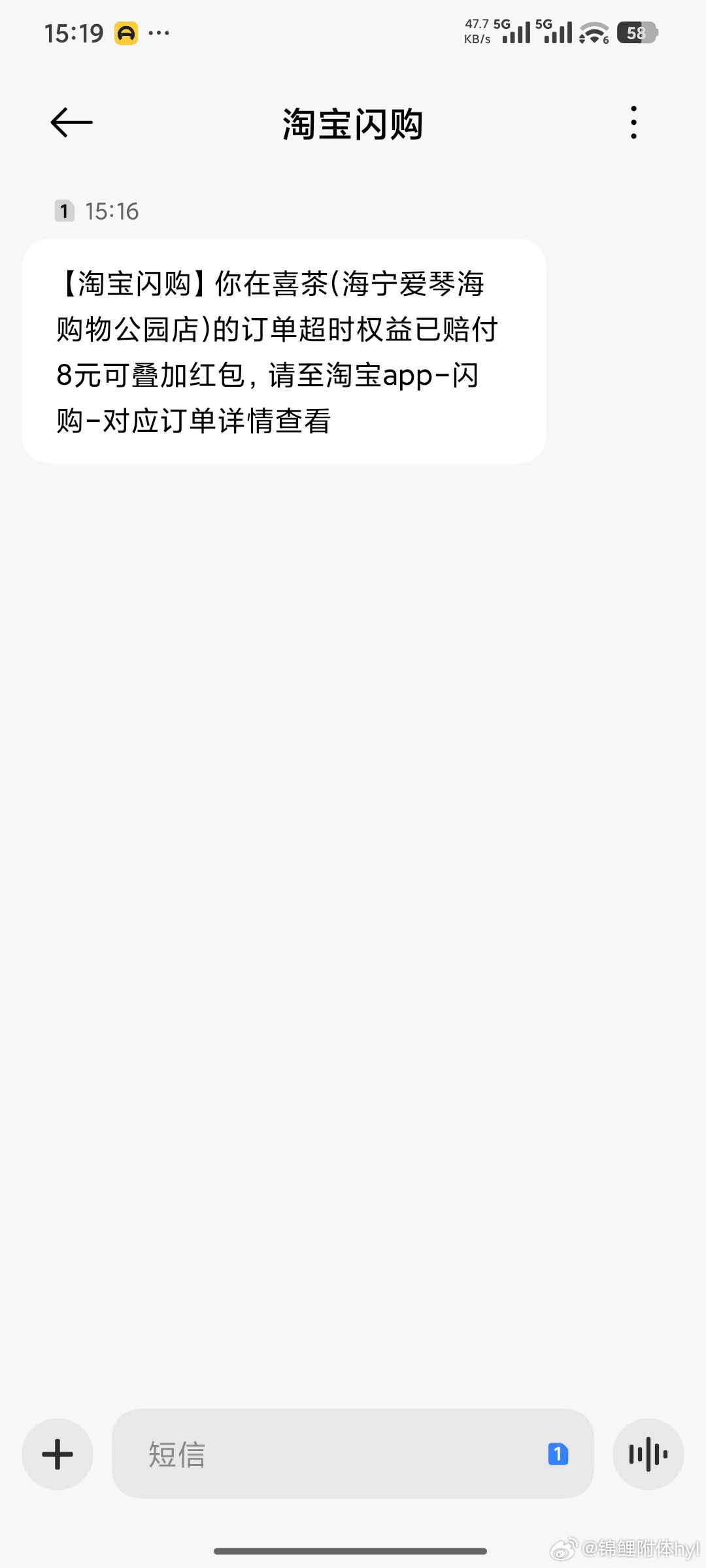Focus the 短信 message input field
706x1568 pixels.
tap(327, 1454)
